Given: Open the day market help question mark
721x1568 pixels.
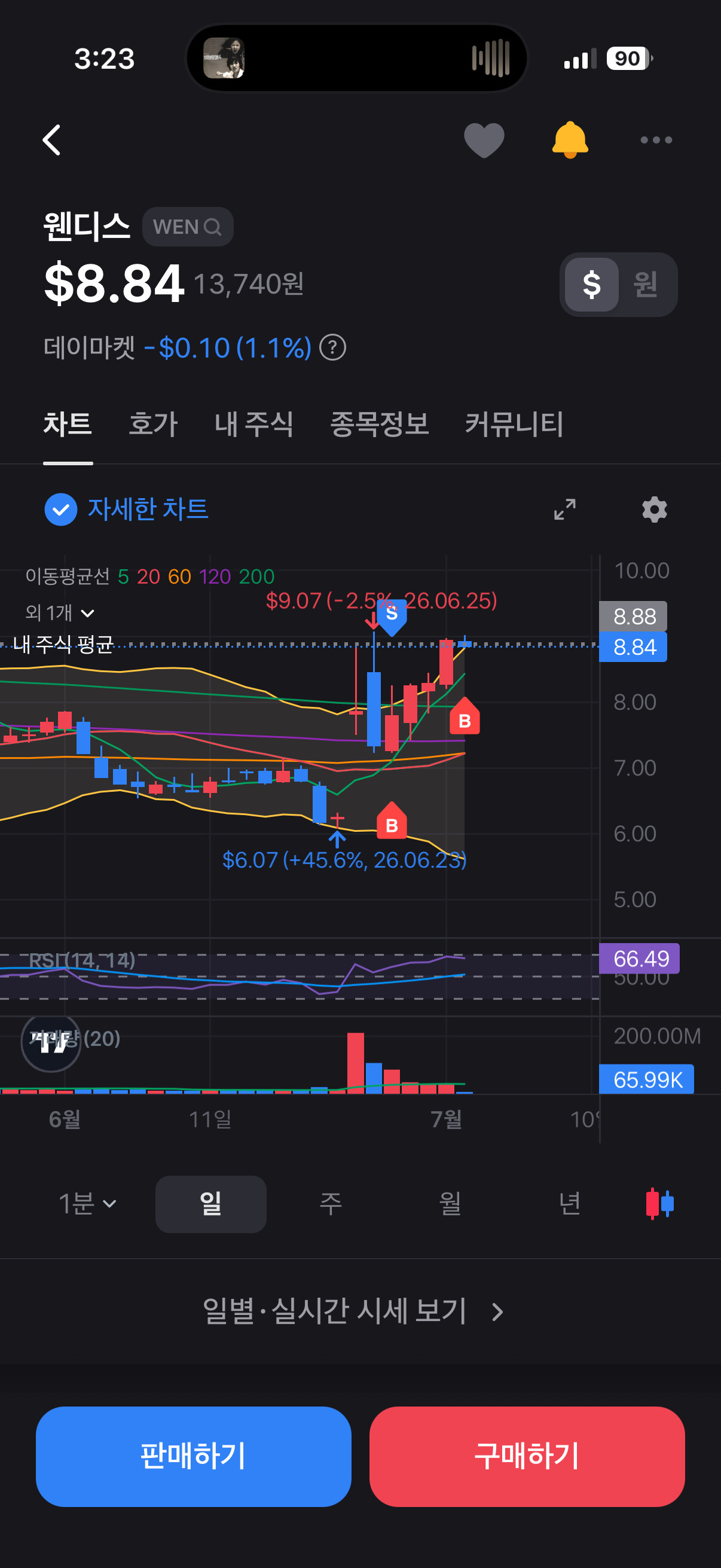Looking at the screenshot, I should point(333,347).
